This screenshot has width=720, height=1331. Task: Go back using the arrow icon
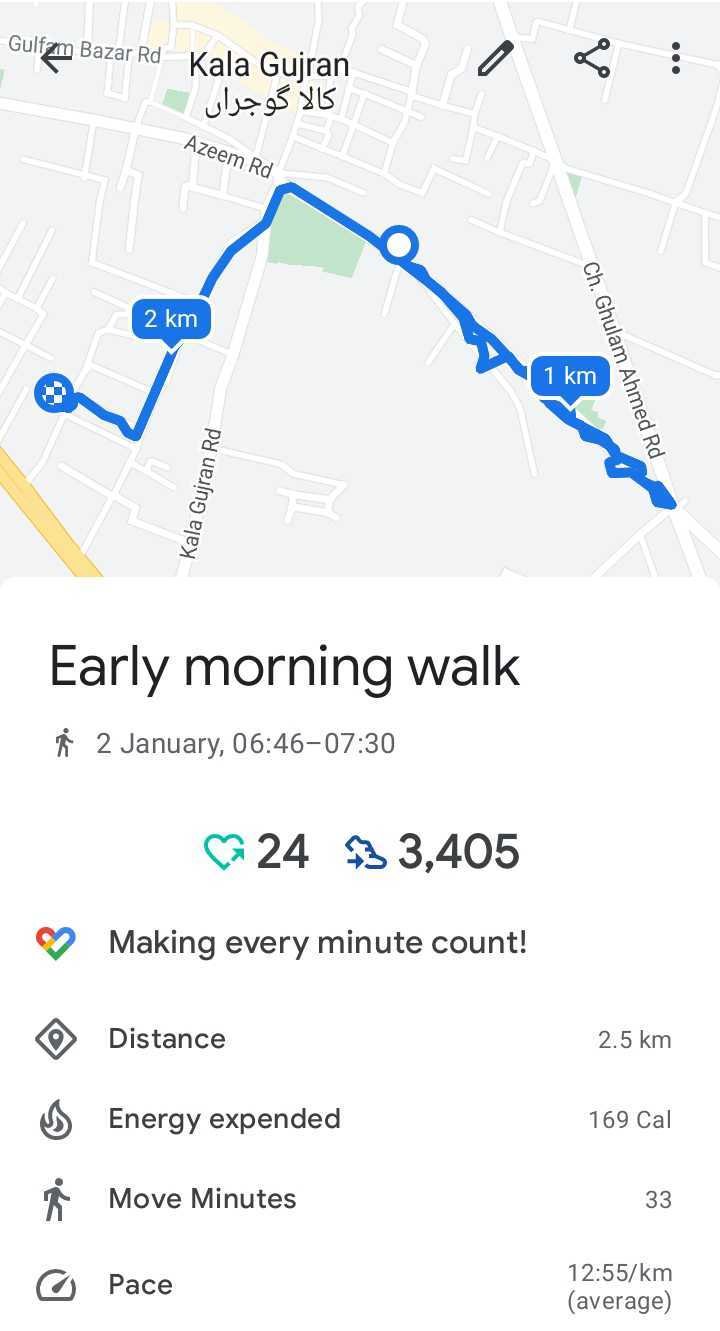coord(56,59)
